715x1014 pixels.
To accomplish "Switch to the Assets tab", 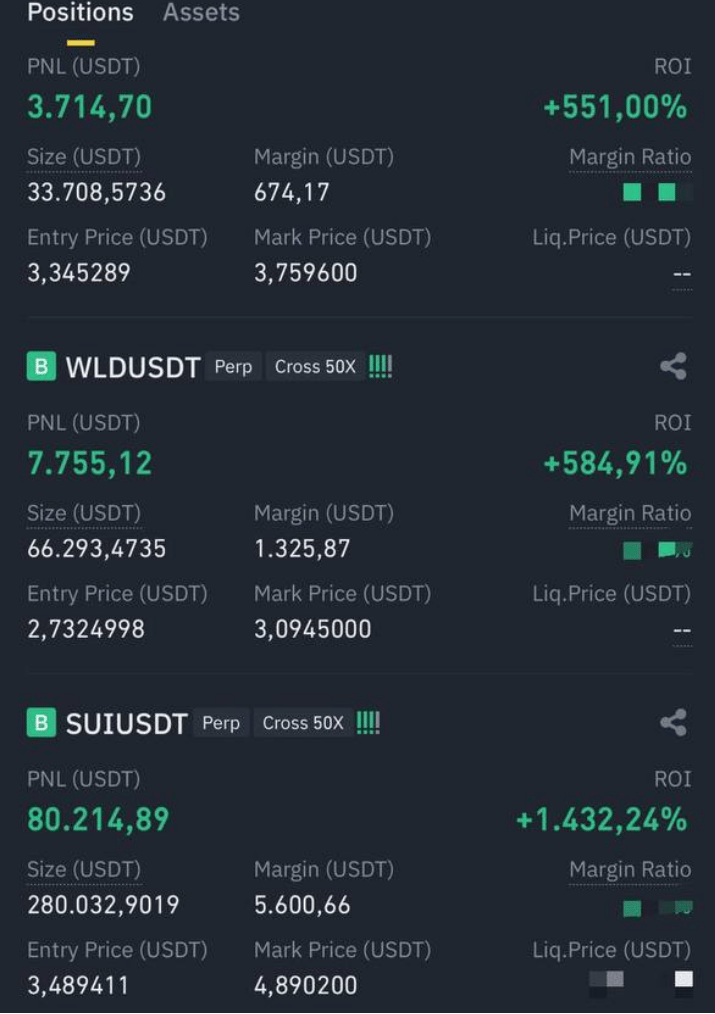I will tap(201, 13).
